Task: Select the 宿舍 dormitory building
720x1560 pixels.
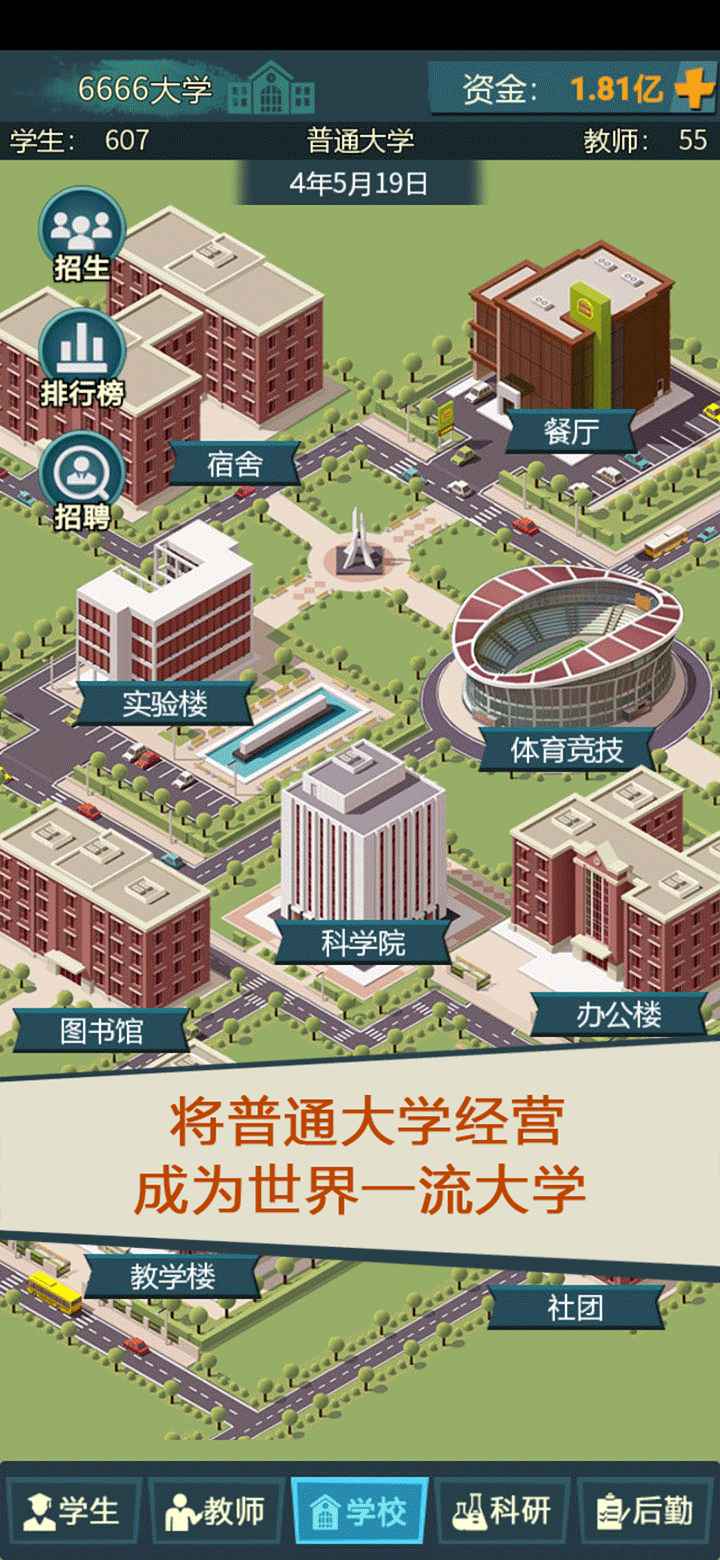Action: [235, 463]
